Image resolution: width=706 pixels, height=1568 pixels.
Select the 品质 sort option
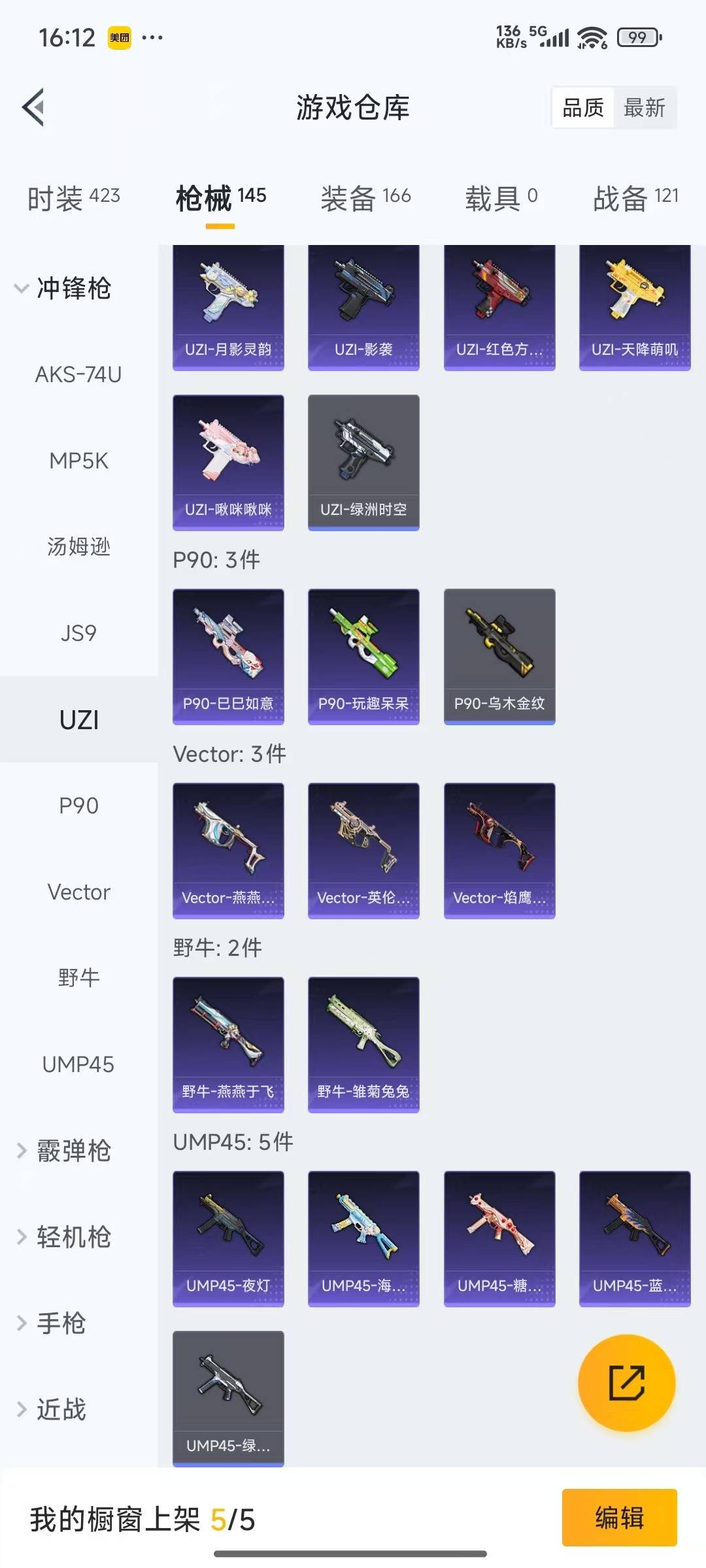coord(583,108)
